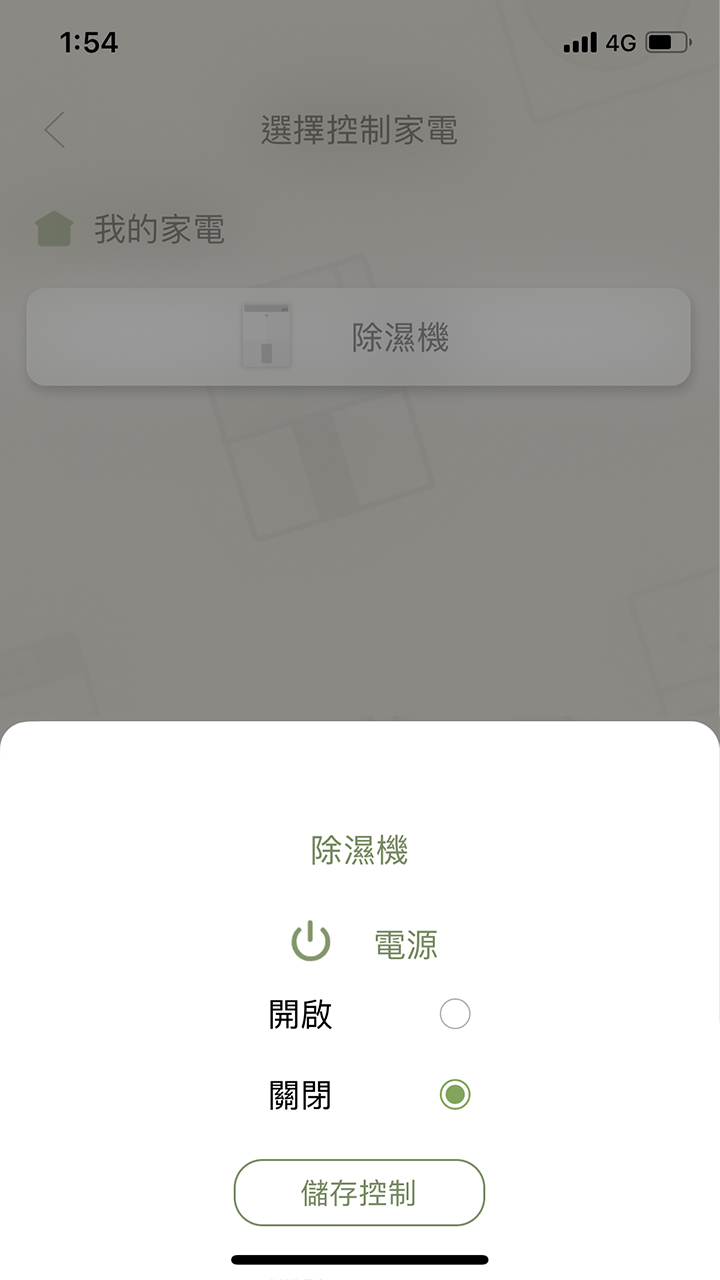The height and width of the screenshot is (1280, 720).
Task: Expand the 除濕機 appliance card options
Action: click(360, 337)
